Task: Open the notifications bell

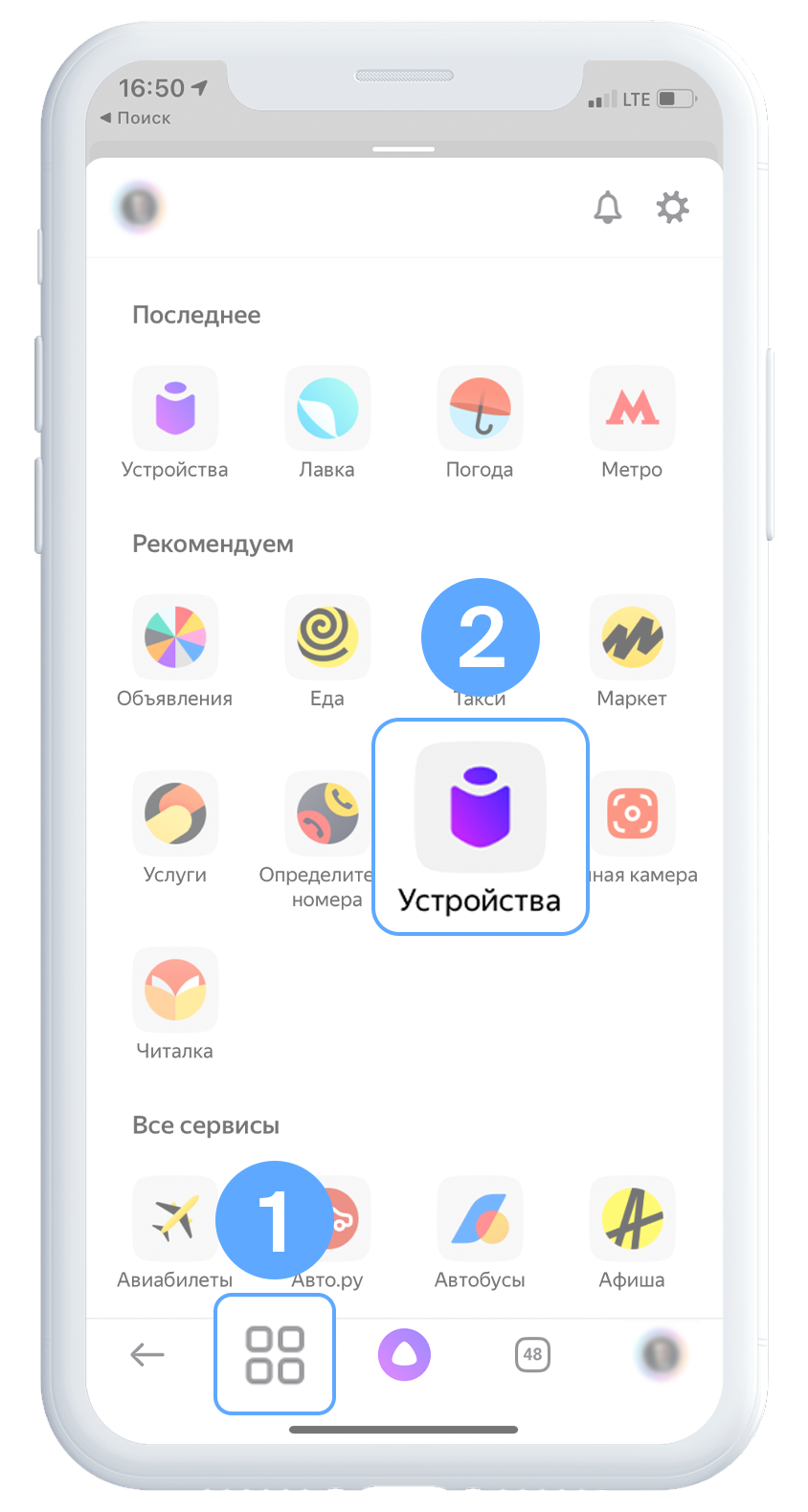Action: (608, 207)
